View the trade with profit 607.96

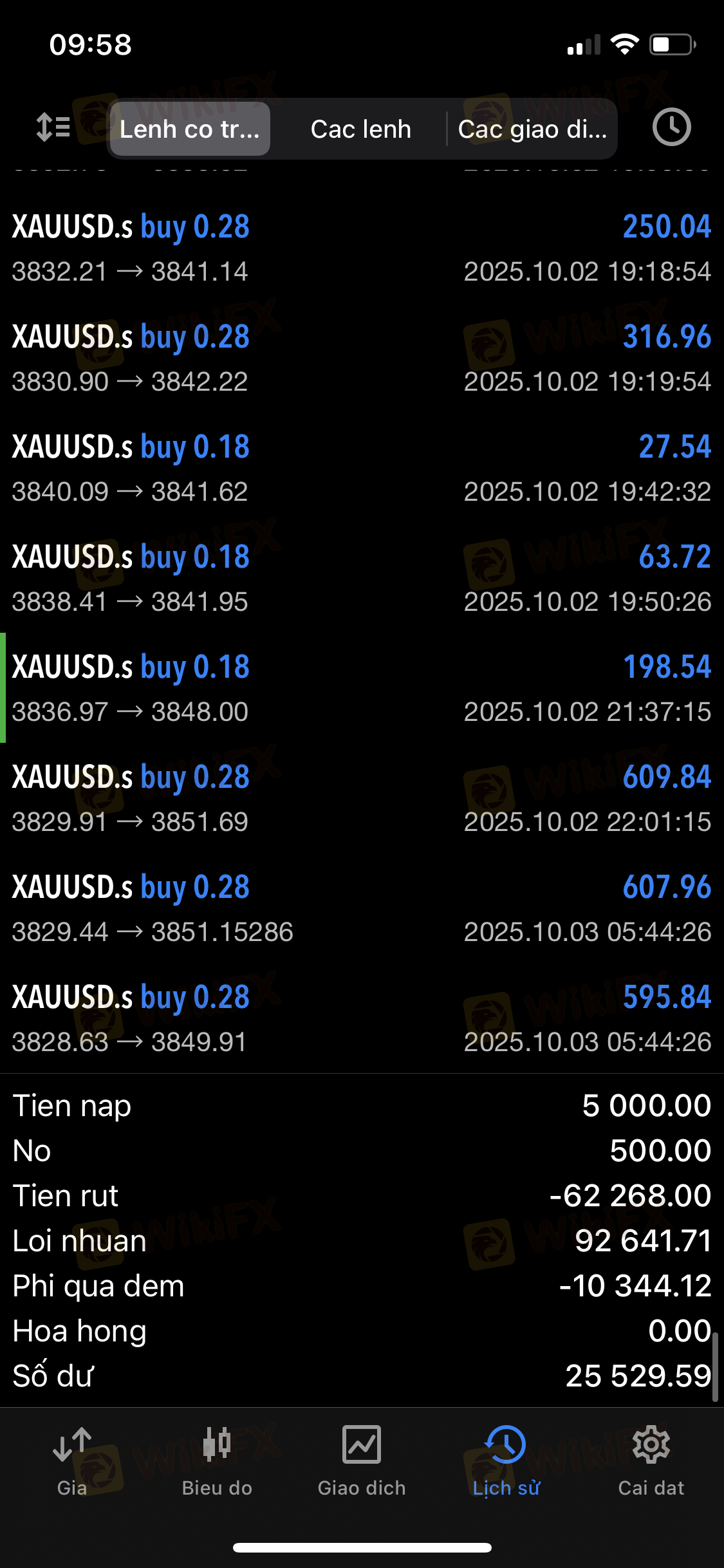click(x=362, y=908)
